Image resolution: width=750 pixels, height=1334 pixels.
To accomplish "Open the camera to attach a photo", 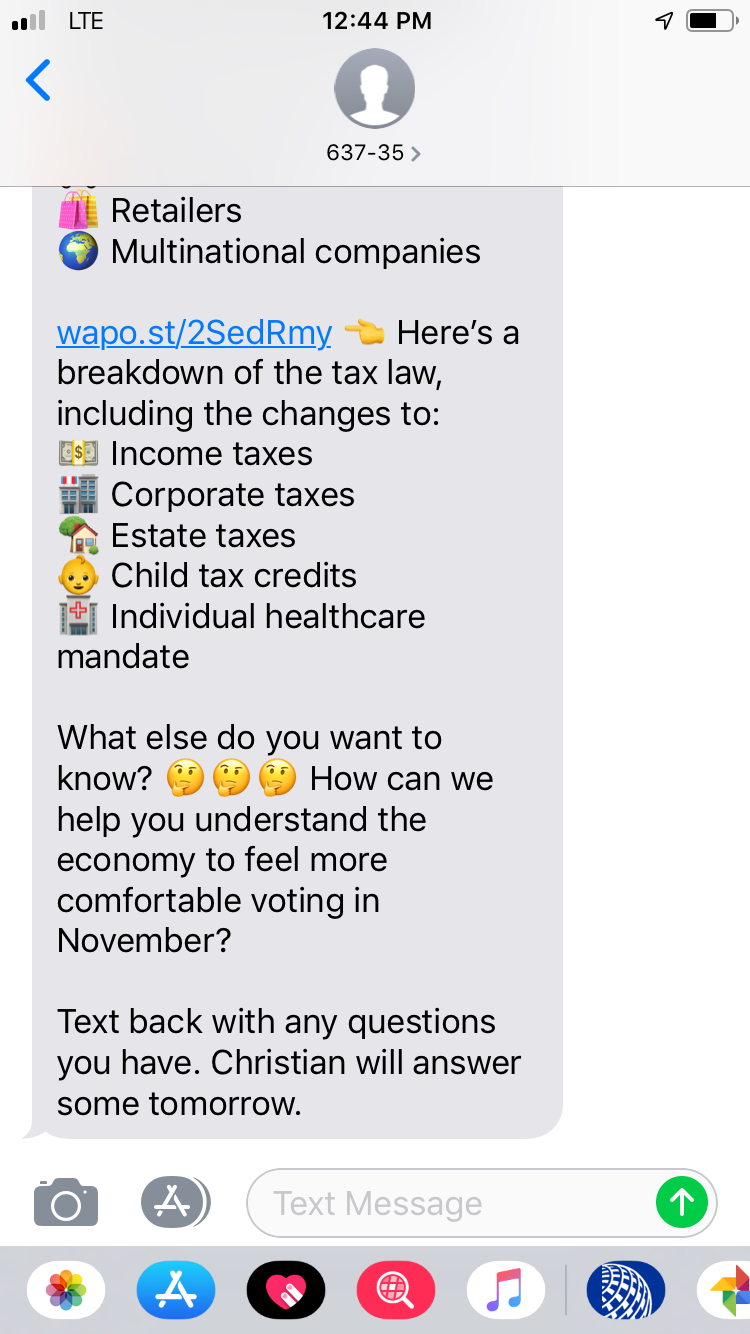I will pos(66,1203).
